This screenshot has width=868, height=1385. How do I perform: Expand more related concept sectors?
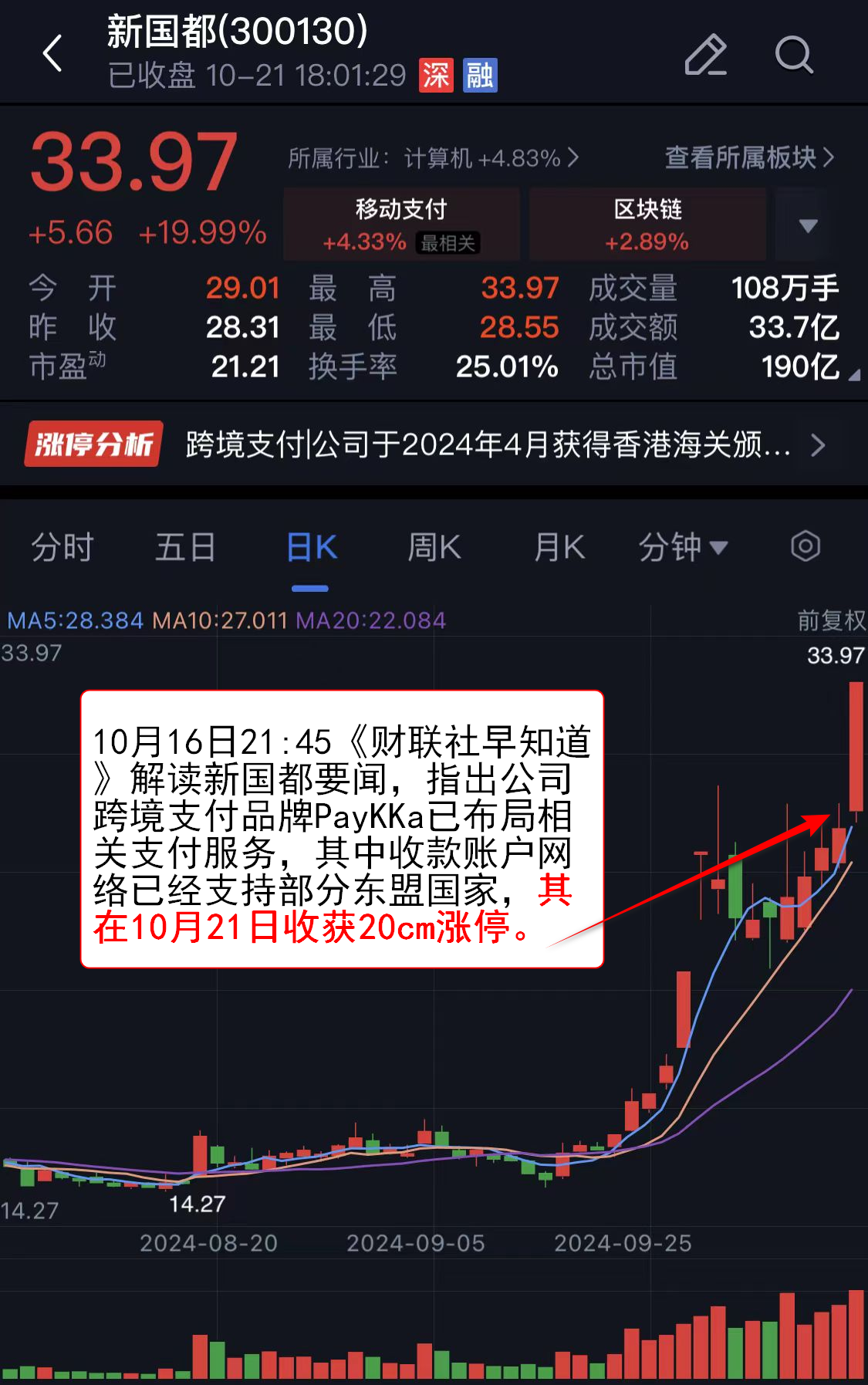click(x=807, y=225)
